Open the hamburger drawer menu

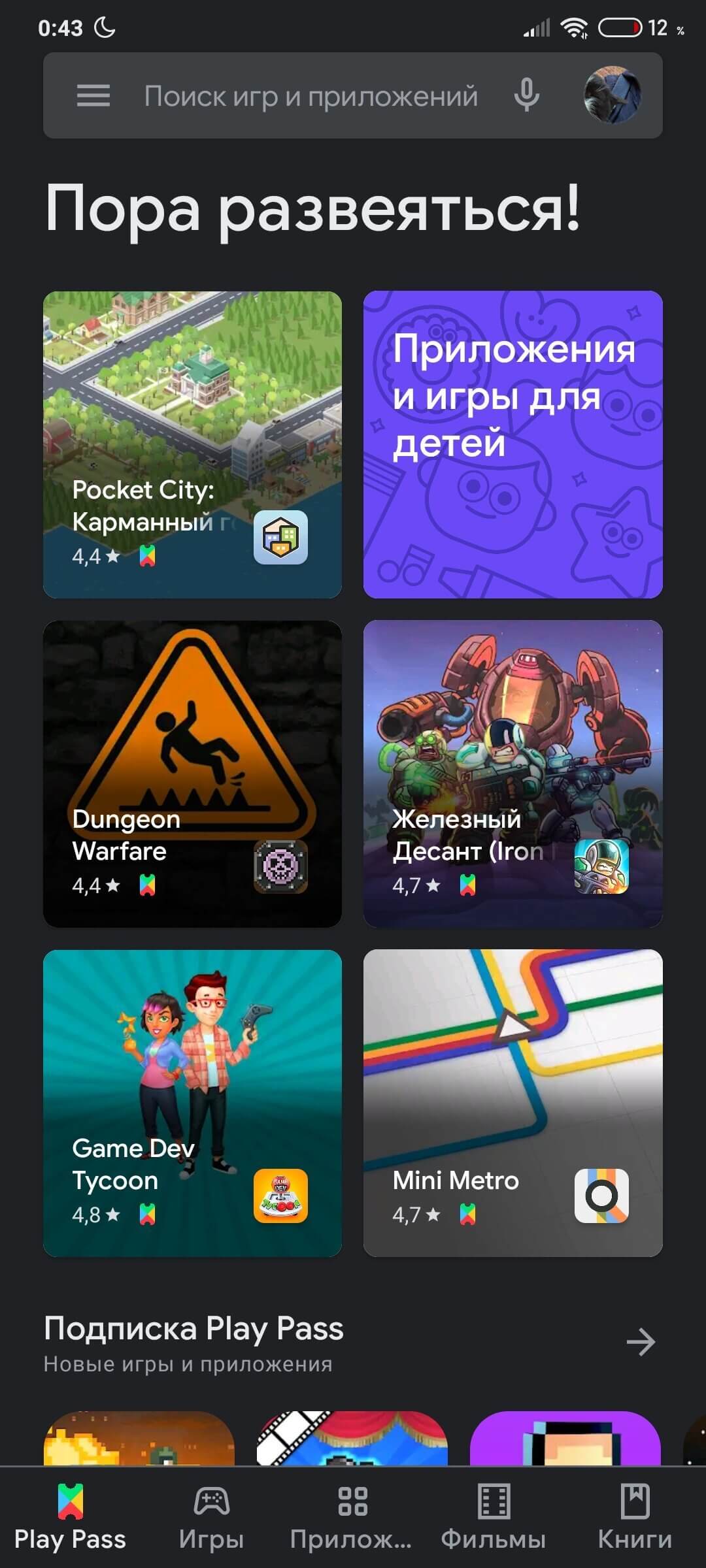[x=93, y=96]
